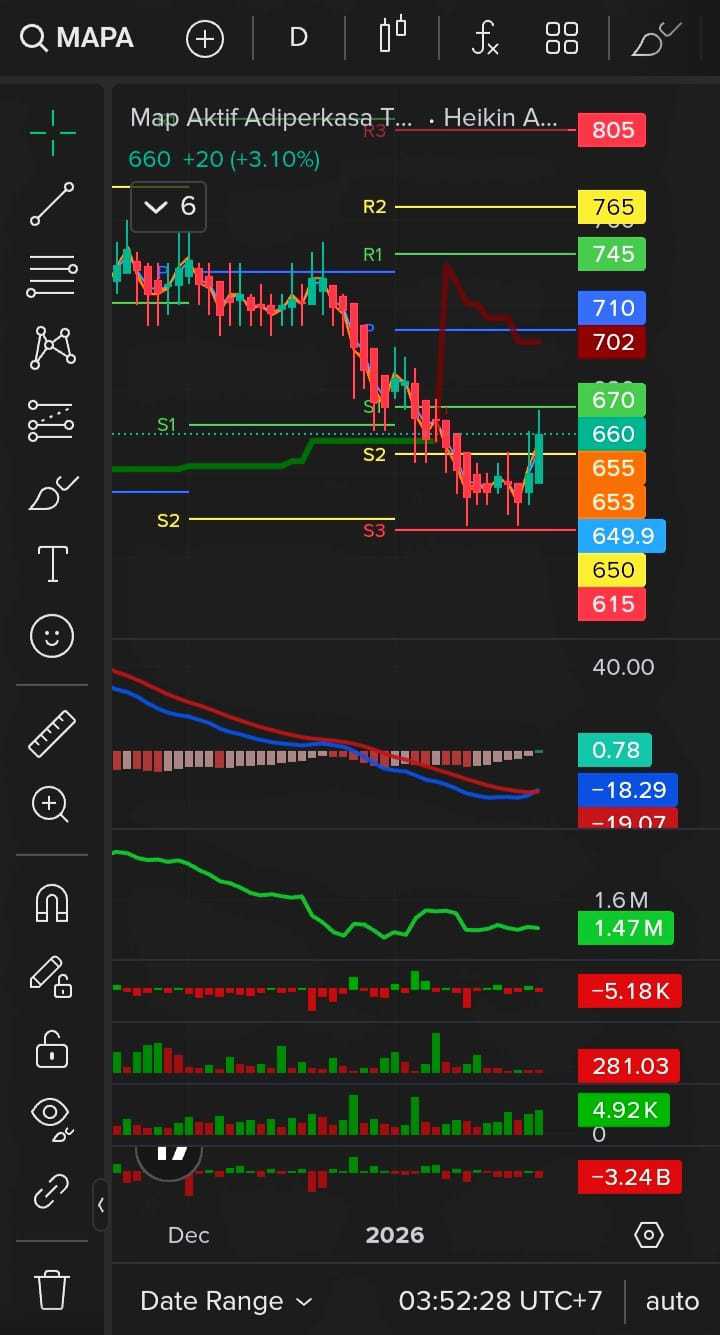
Task: Hide all drawings with eye icon
Action: pos(52,1119)
